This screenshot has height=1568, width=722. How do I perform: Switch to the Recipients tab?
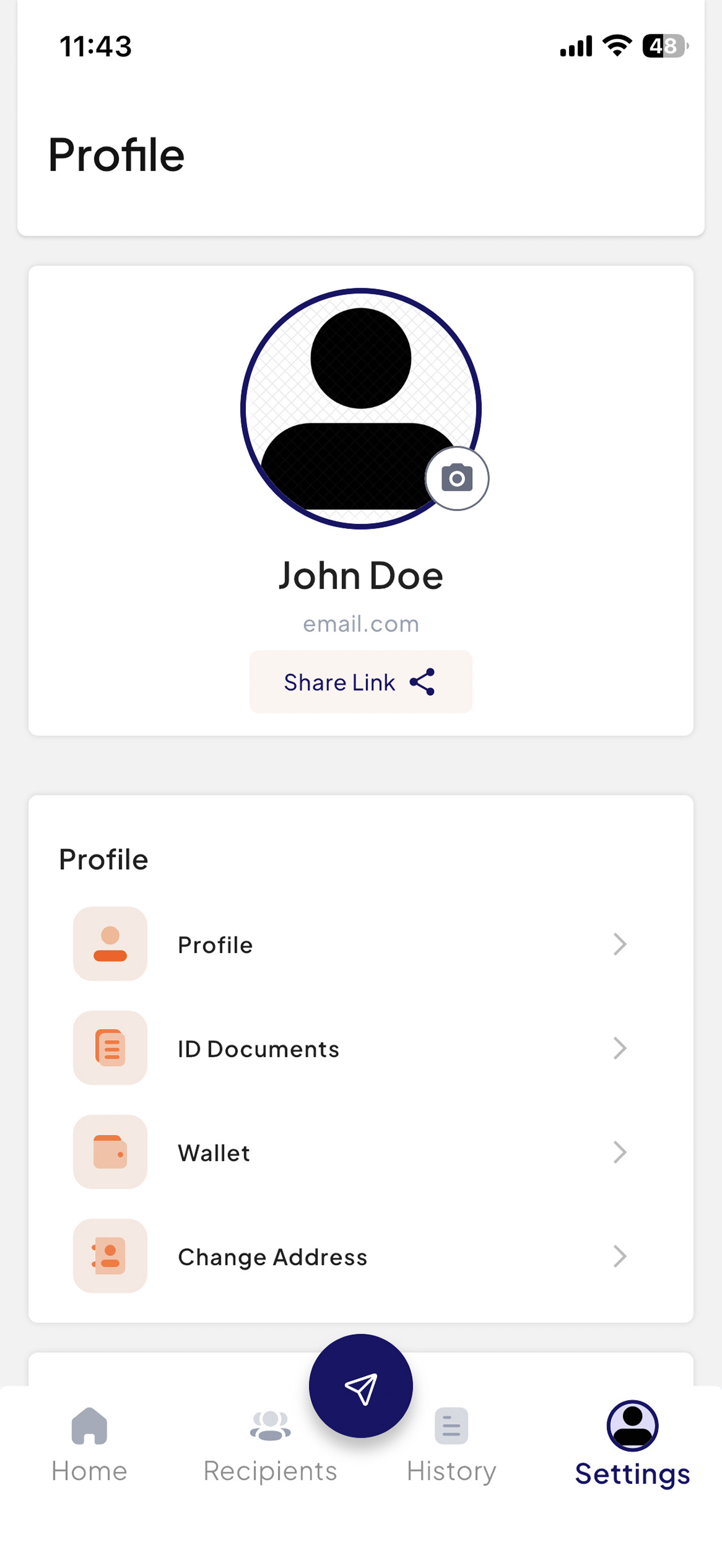click(x=270, y=1445)
